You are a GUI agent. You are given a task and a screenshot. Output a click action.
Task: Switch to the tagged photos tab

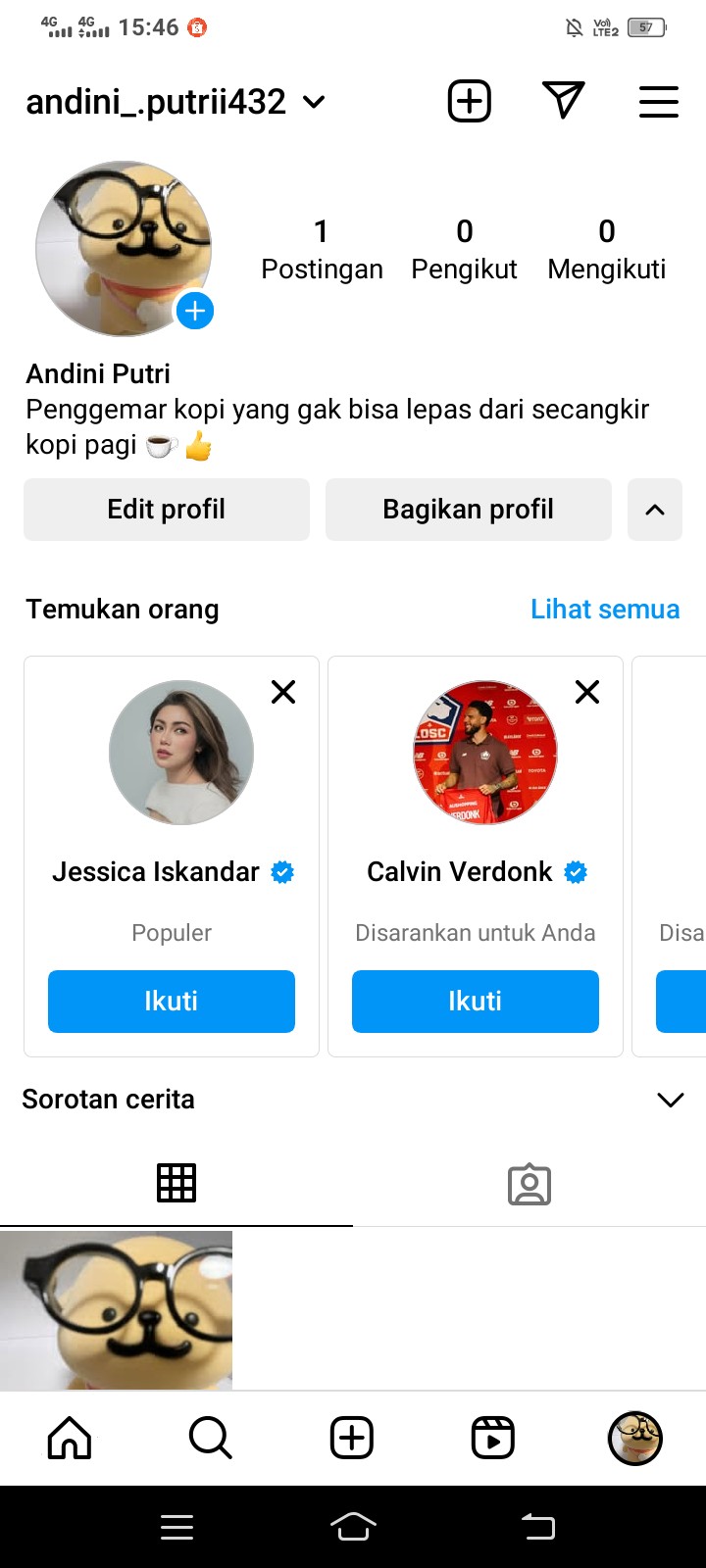[x=529, y=1184]
